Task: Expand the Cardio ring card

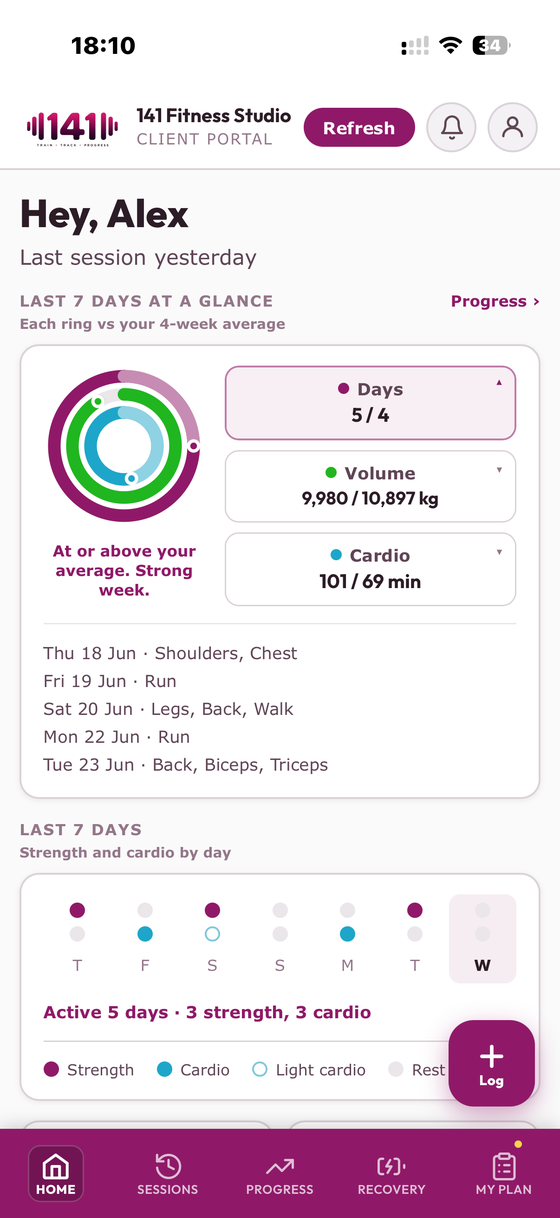Action: (370, 569)
